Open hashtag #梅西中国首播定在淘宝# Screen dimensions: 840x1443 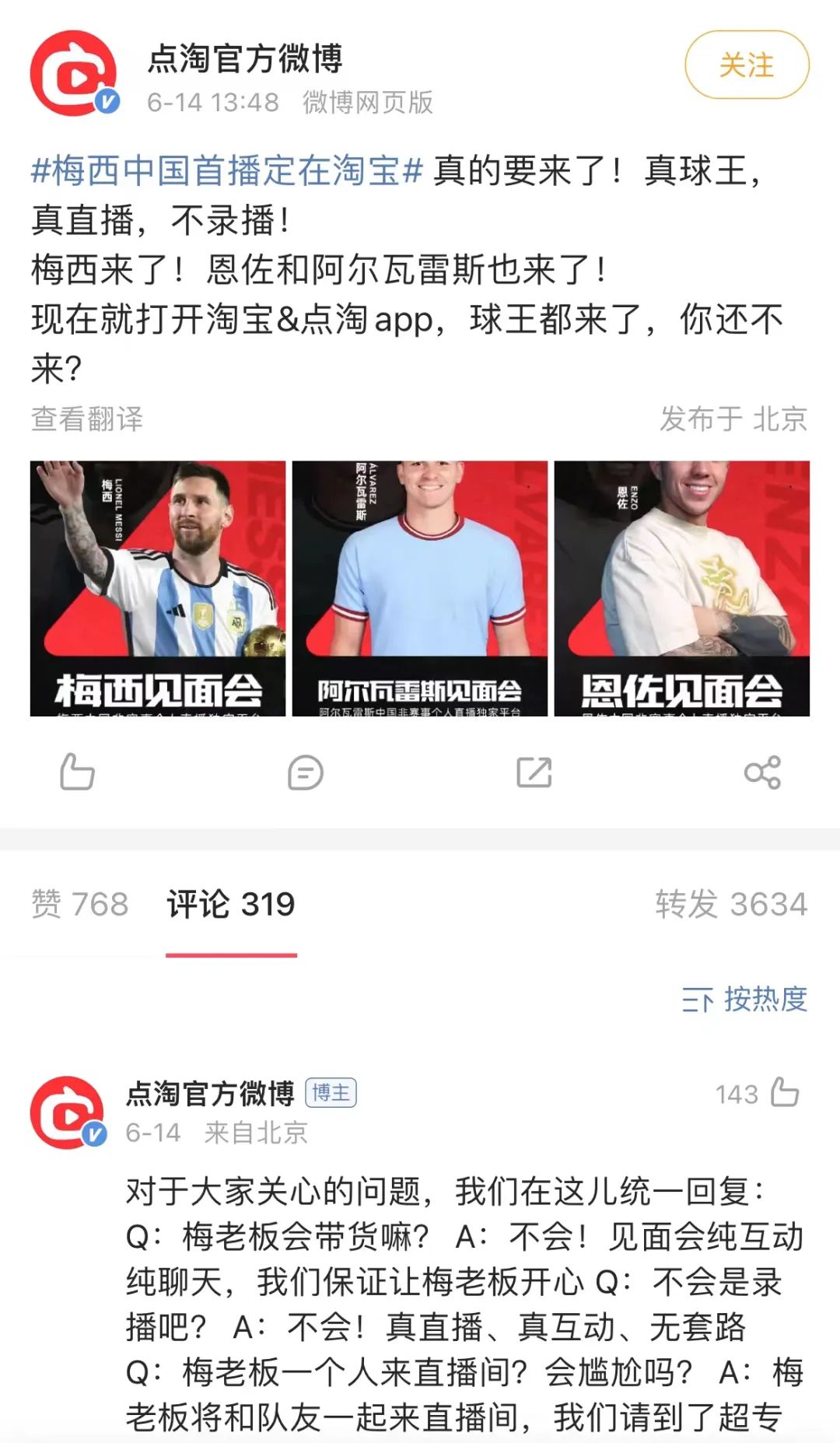click(226, 170)
